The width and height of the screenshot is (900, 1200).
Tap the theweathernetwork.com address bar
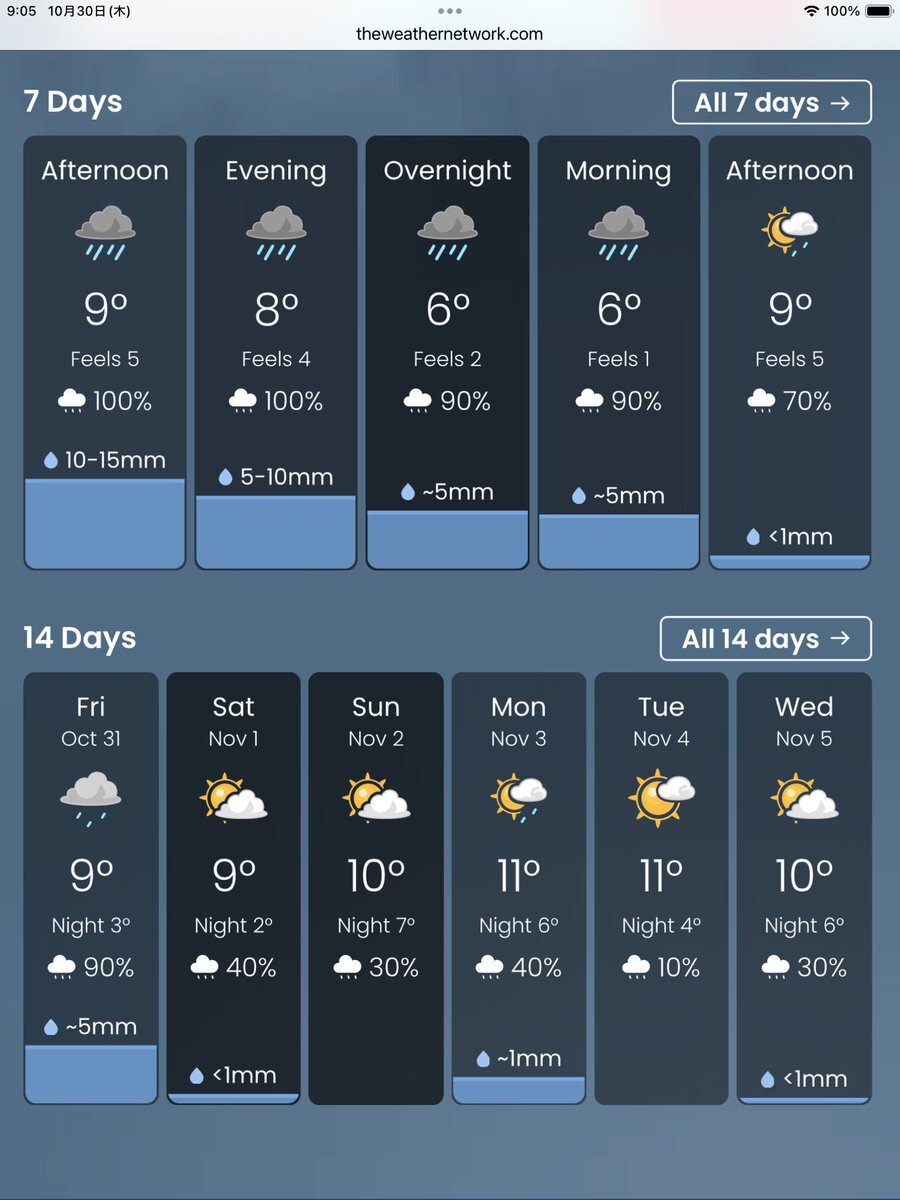point(449,34)
